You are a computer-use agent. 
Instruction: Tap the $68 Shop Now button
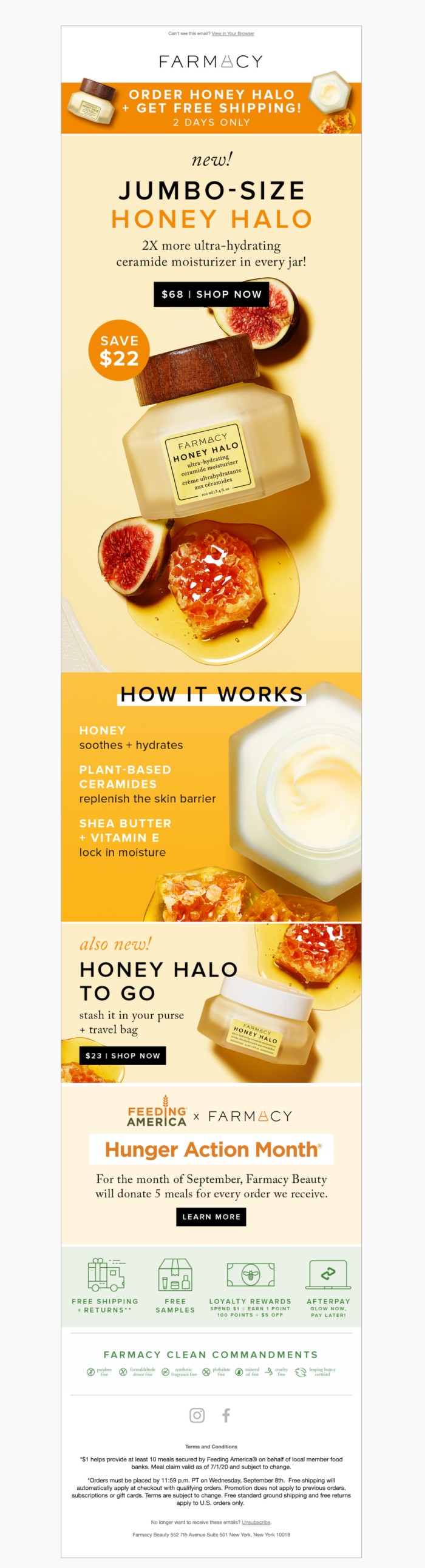[211, 294]
